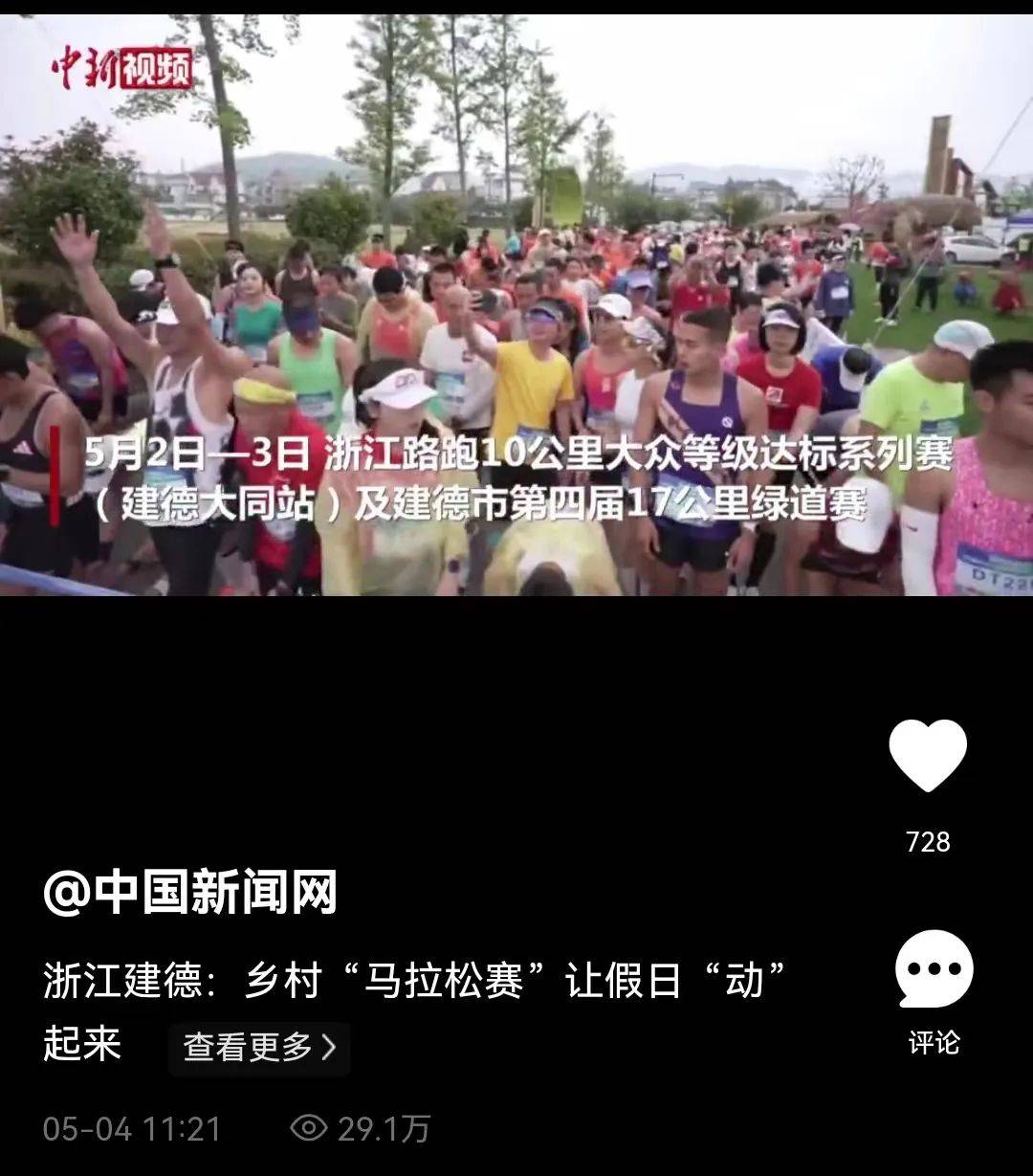Screen dimensions: 1033x1176
Task: Tap the marathon video to pause it
Action: pyautogui.click(x=516, y=306)
